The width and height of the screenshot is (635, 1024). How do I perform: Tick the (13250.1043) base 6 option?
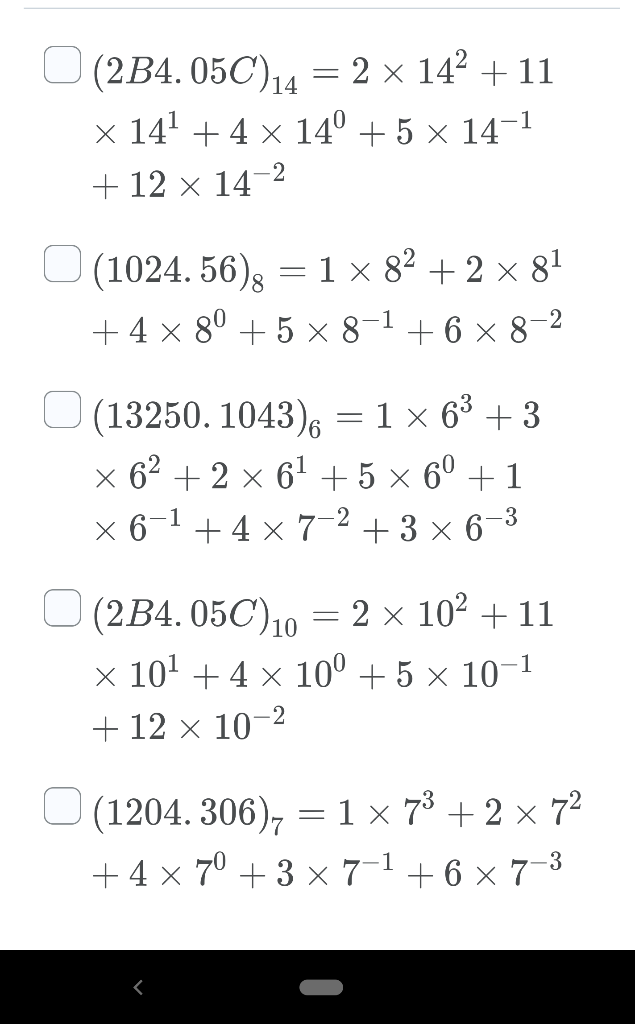63,409
